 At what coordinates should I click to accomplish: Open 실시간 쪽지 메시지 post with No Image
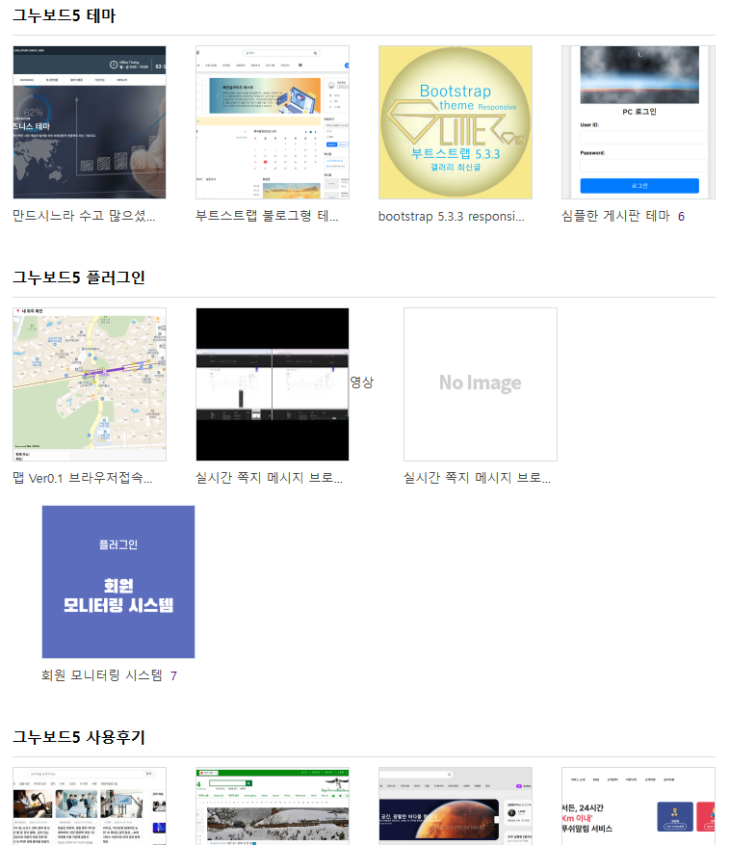tap(480, 384)
